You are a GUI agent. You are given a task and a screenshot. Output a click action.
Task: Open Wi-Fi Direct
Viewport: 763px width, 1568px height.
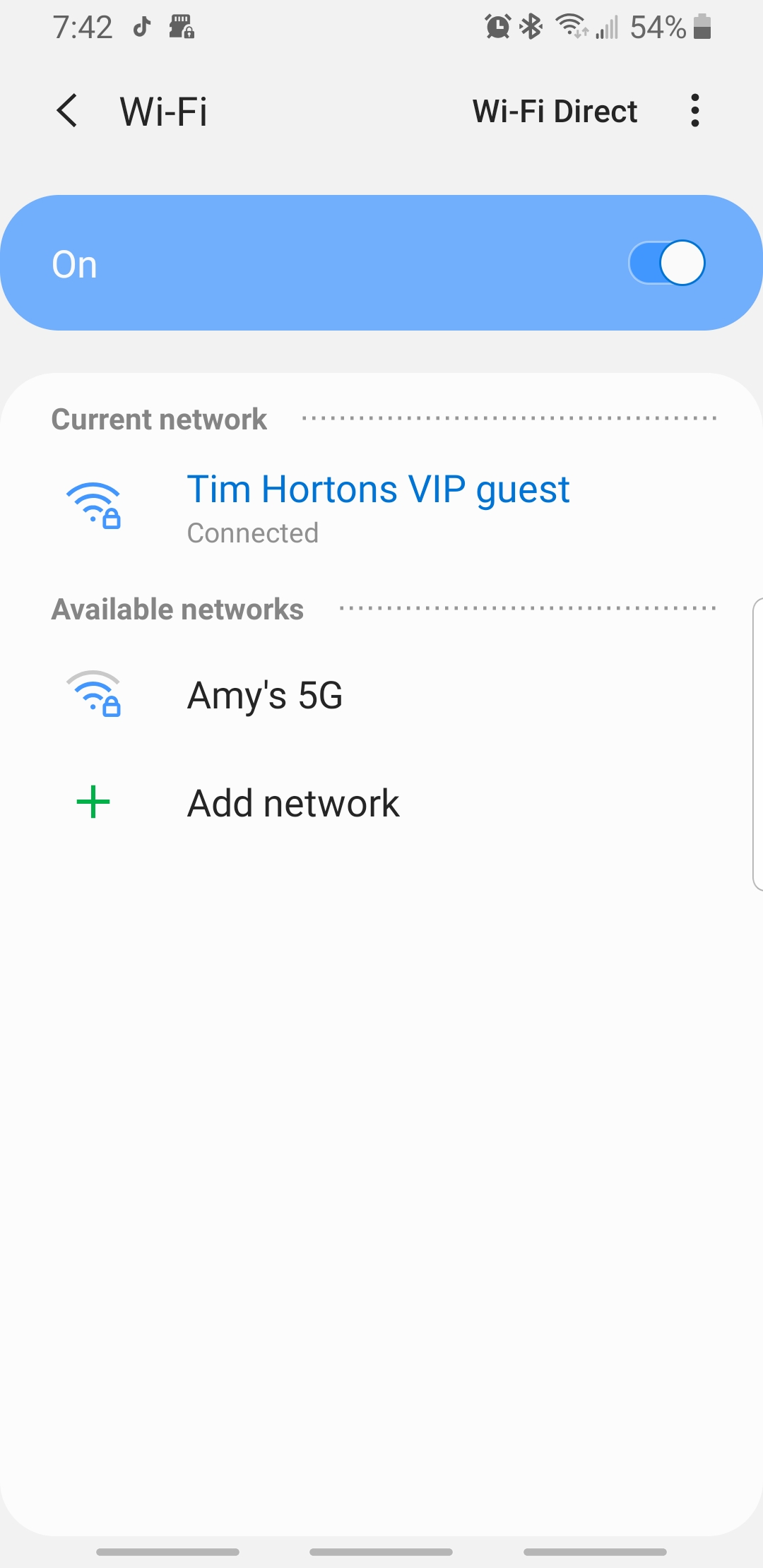click(555, 112)
